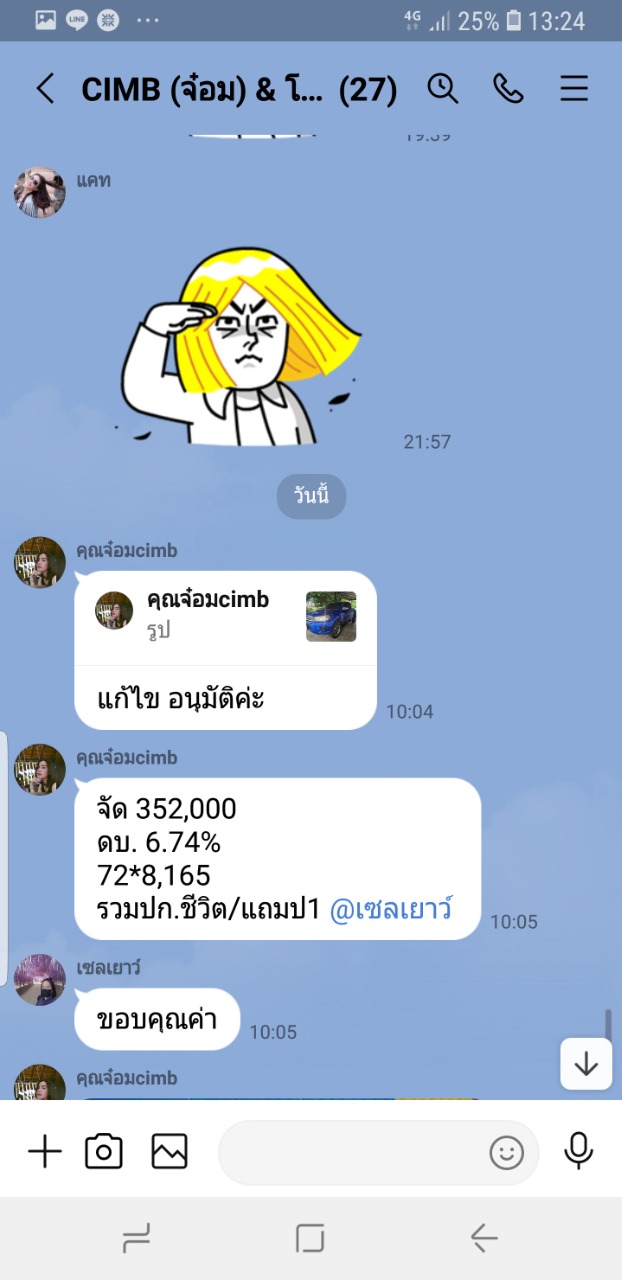Record a voice message with microphone
This screenshot has width=622, height=1280.
(x=578, y=1152)
